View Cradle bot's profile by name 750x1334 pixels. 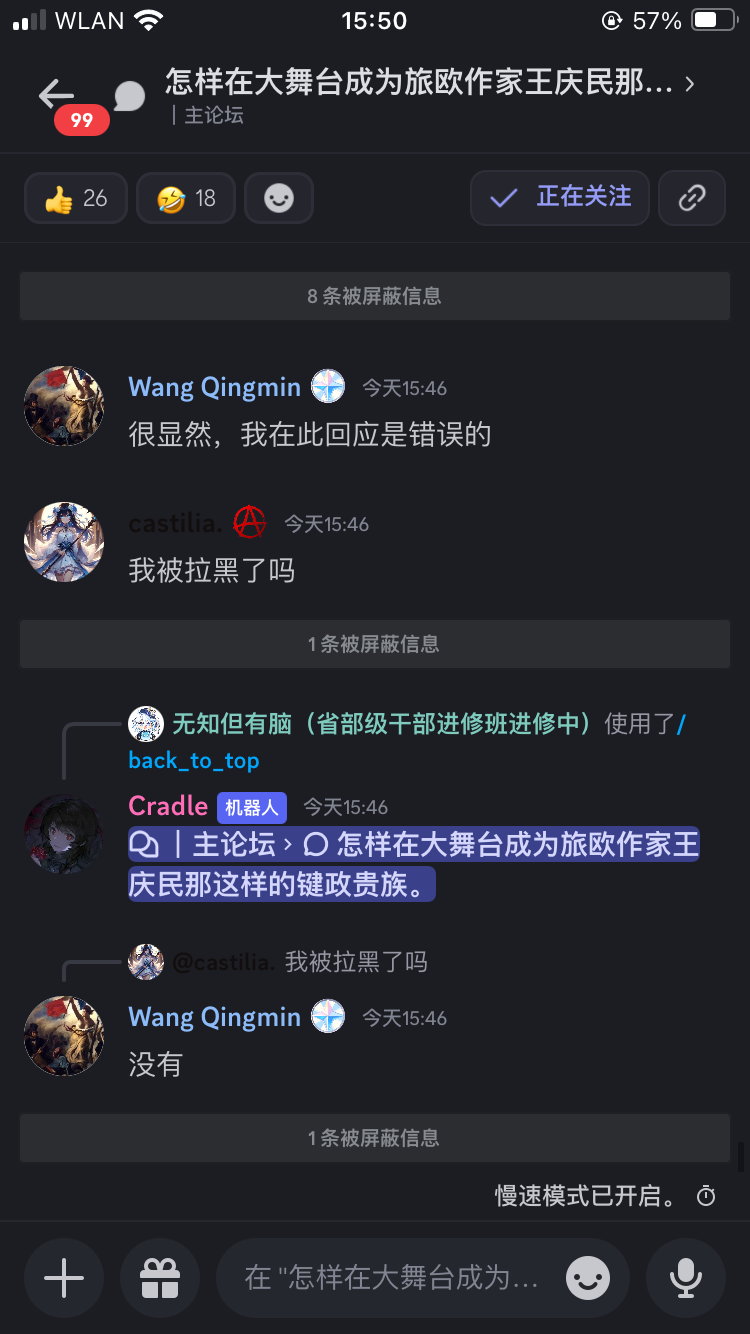168,806
